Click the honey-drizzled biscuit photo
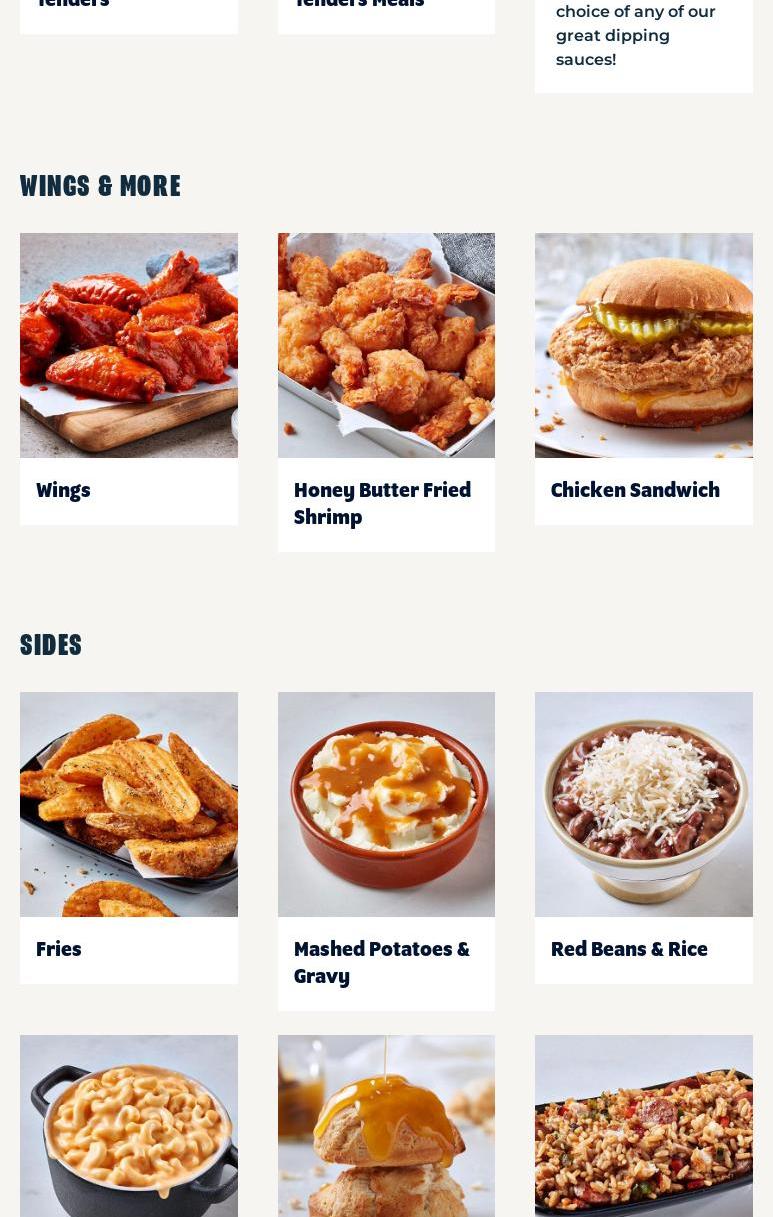 [x=386, y=1126]
